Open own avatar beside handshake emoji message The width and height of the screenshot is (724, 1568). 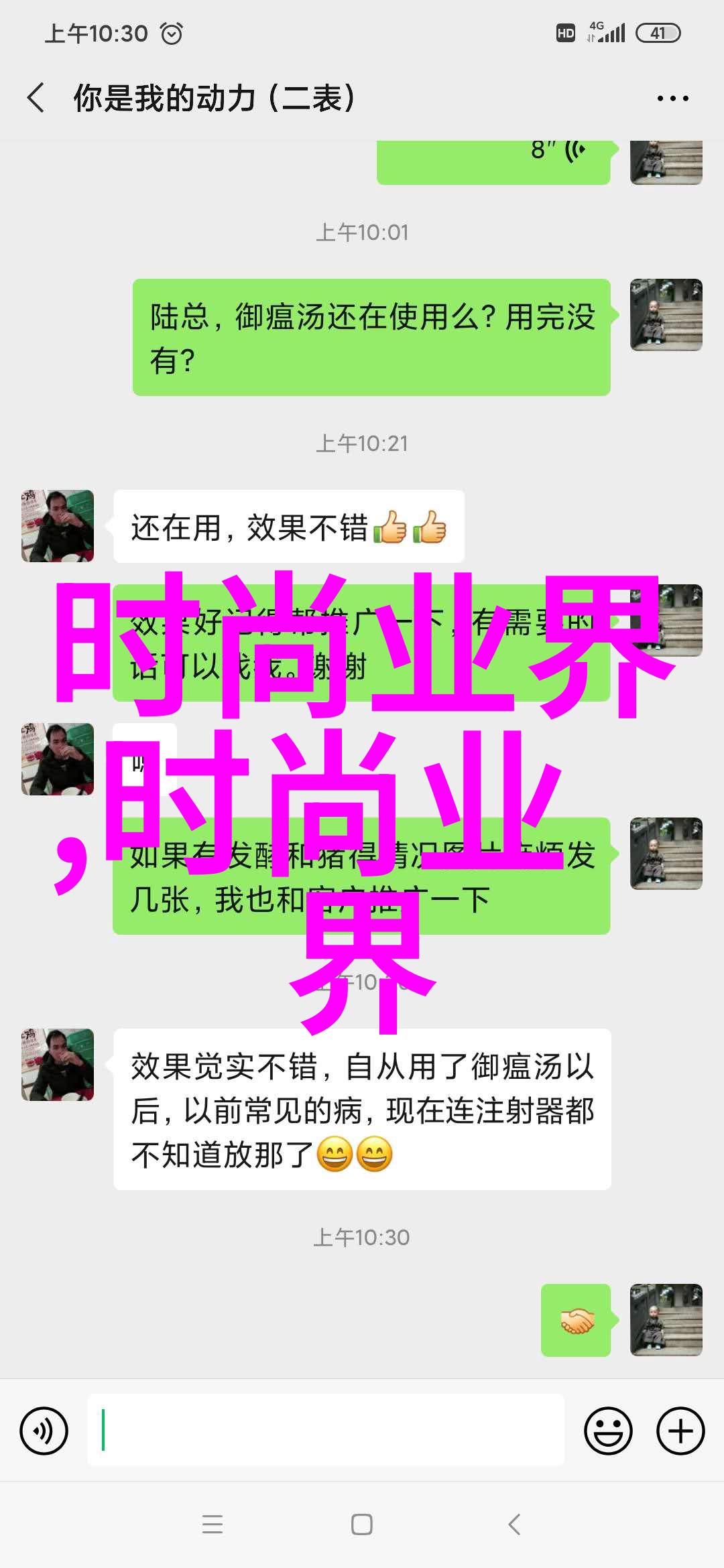(x=666, y=1320)
